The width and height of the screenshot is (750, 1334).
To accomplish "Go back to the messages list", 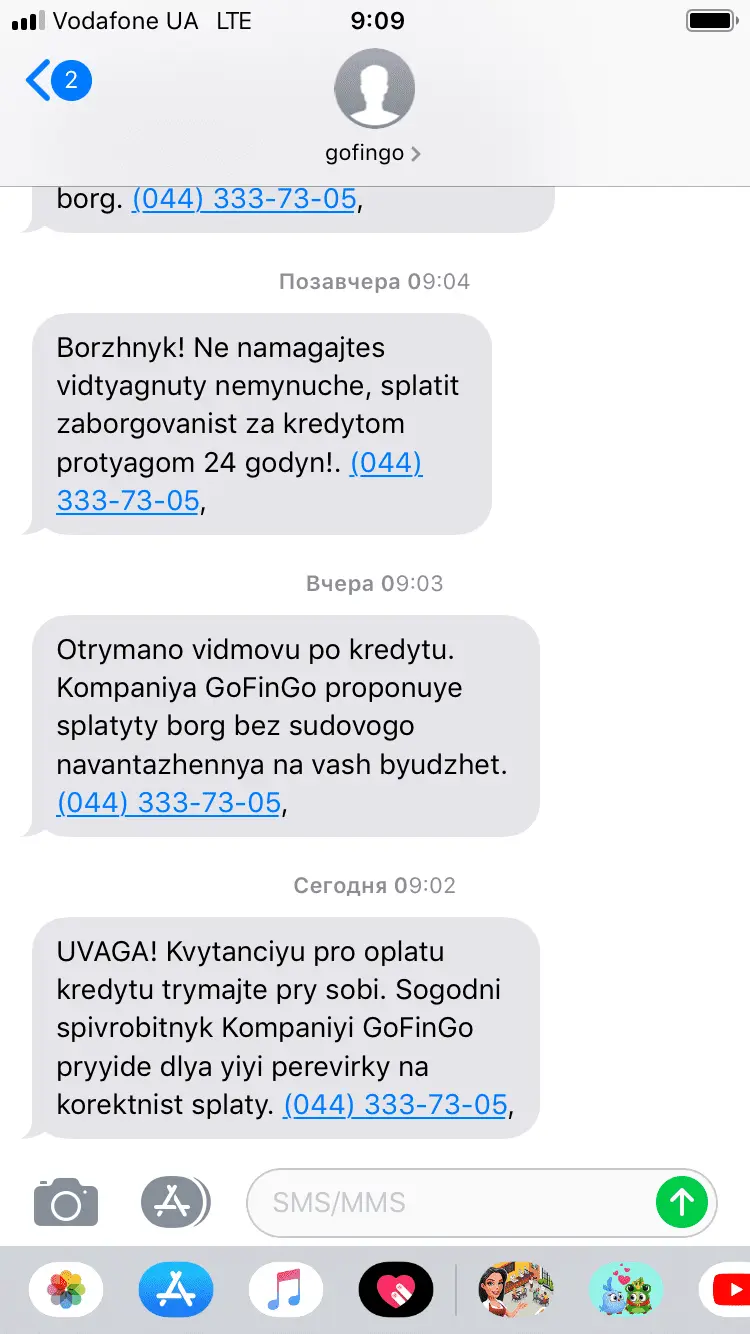I will tap(57, 81).
